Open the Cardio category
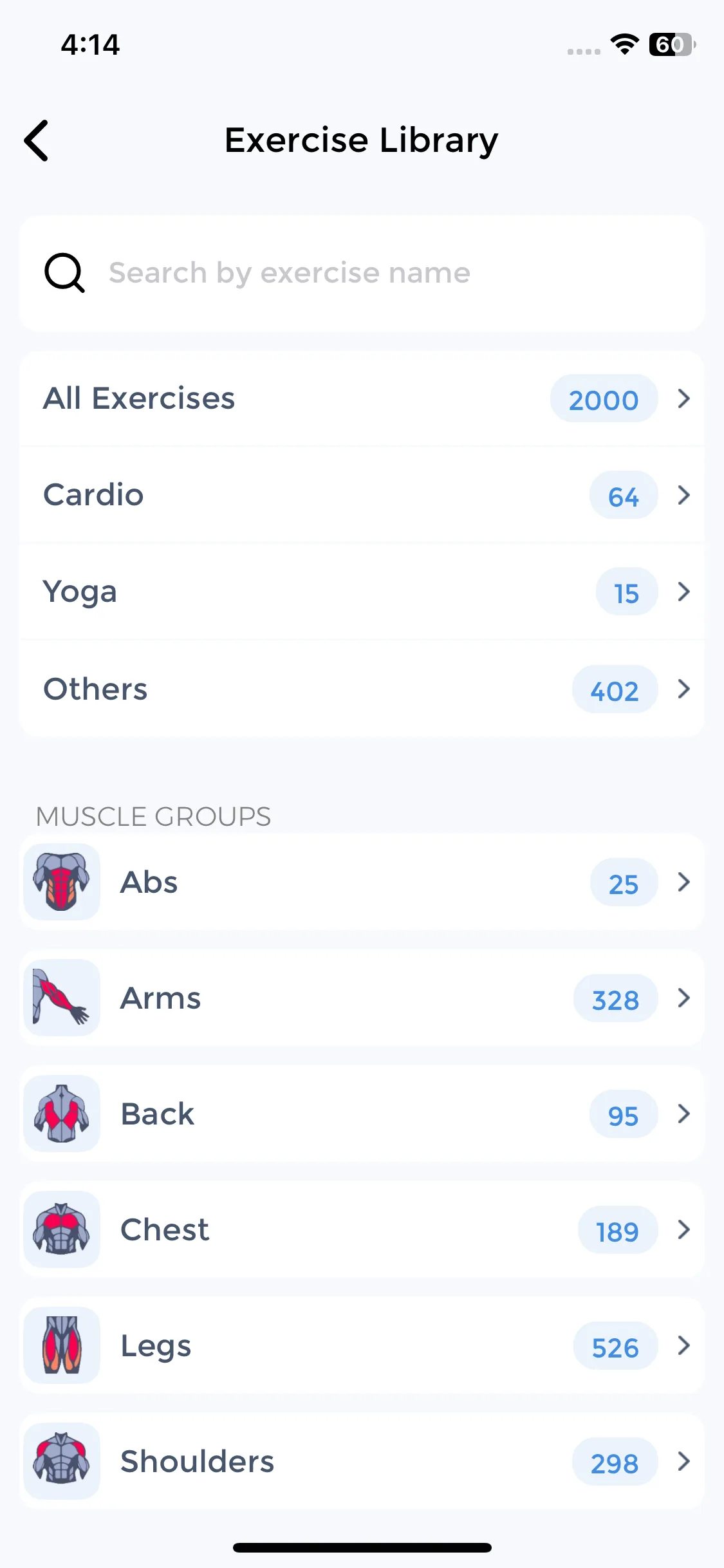 [360, 495]
